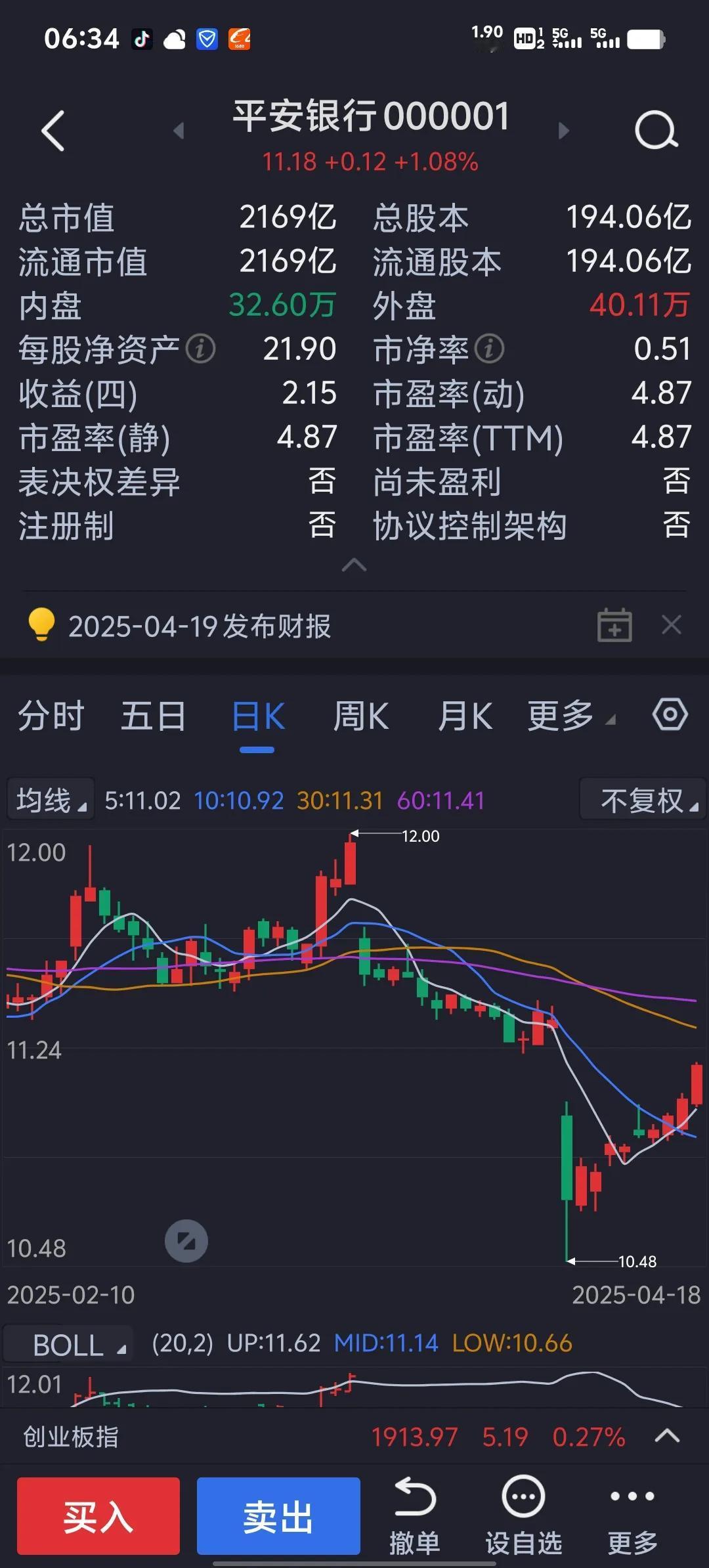Switch to the 分时 chart tab
Viewport: 709px width, 1568px height.
coord(51,716)
